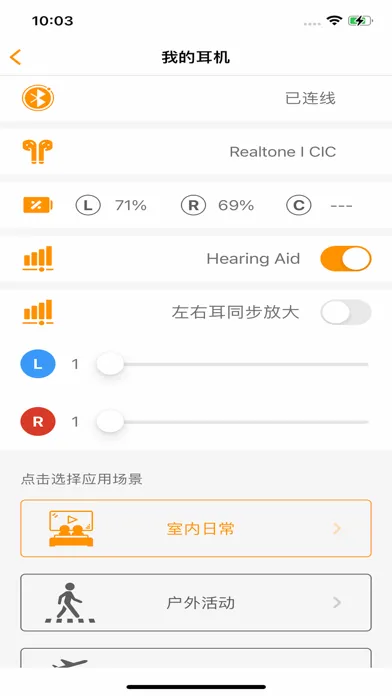Open the Realtone I CIC device row
Viewport: 392px width, 696px height.
click(x=196, y=152)
